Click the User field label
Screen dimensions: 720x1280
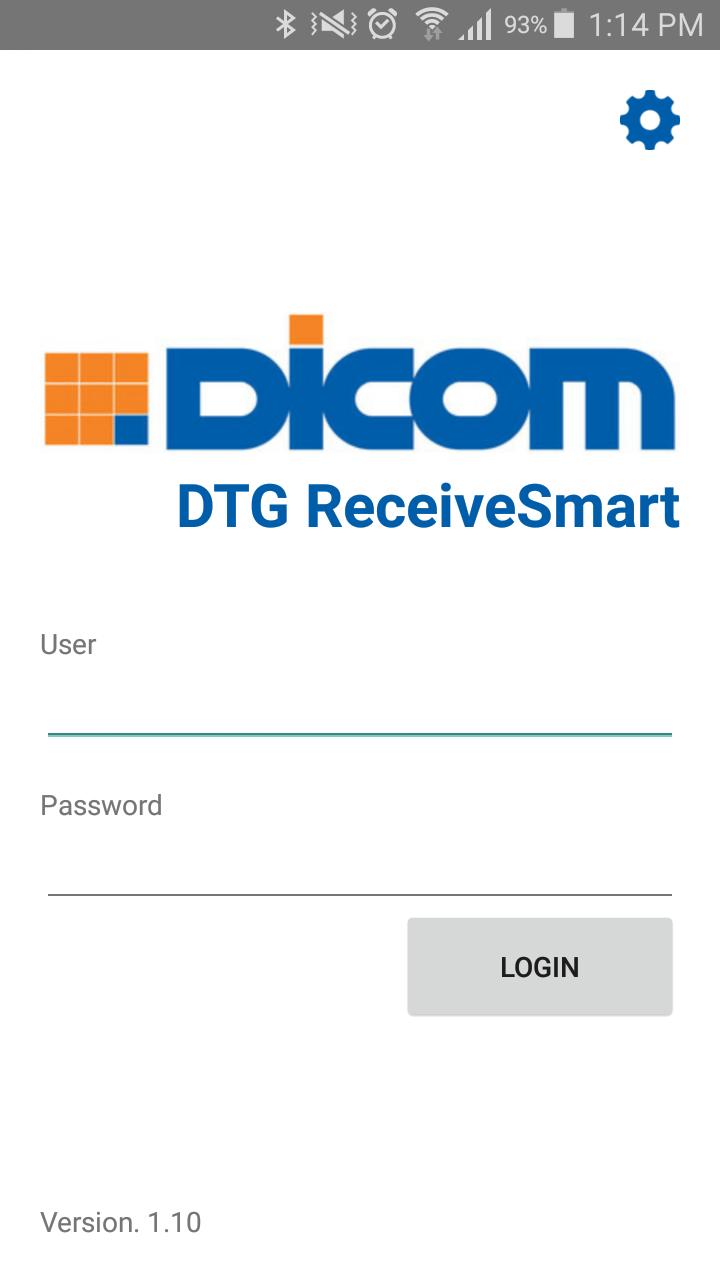[68, 645]
